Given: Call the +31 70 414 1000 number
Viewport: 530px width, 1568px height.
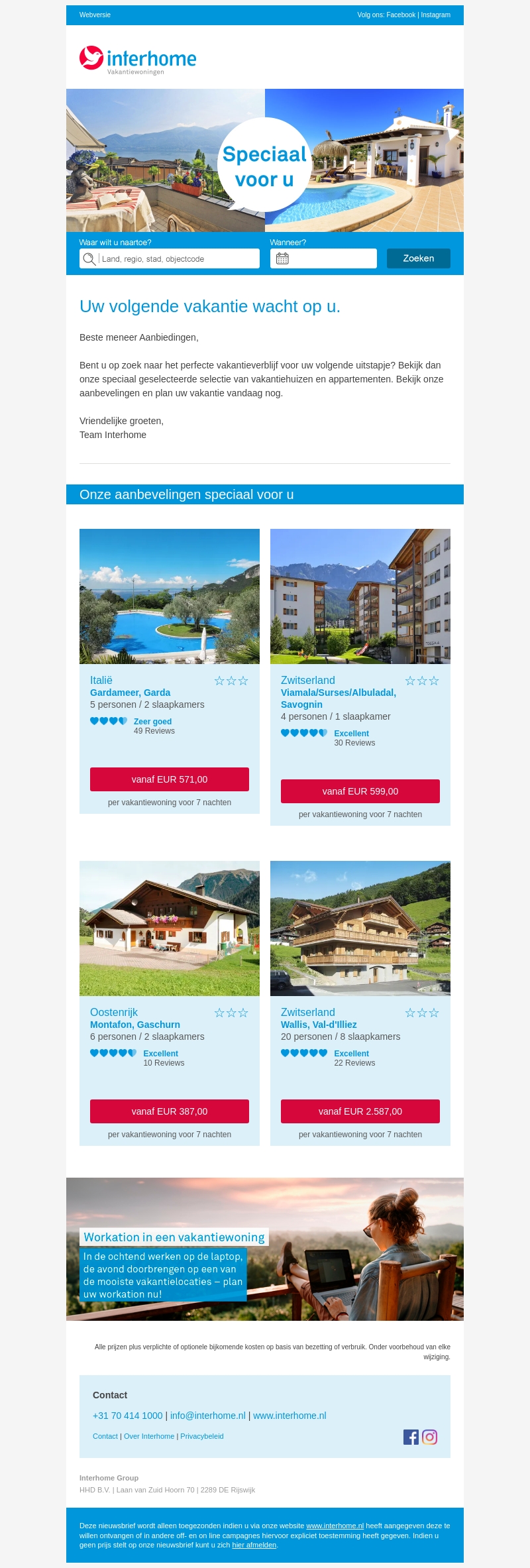Looking at the screenshot, I should [x=127, y=1416].
